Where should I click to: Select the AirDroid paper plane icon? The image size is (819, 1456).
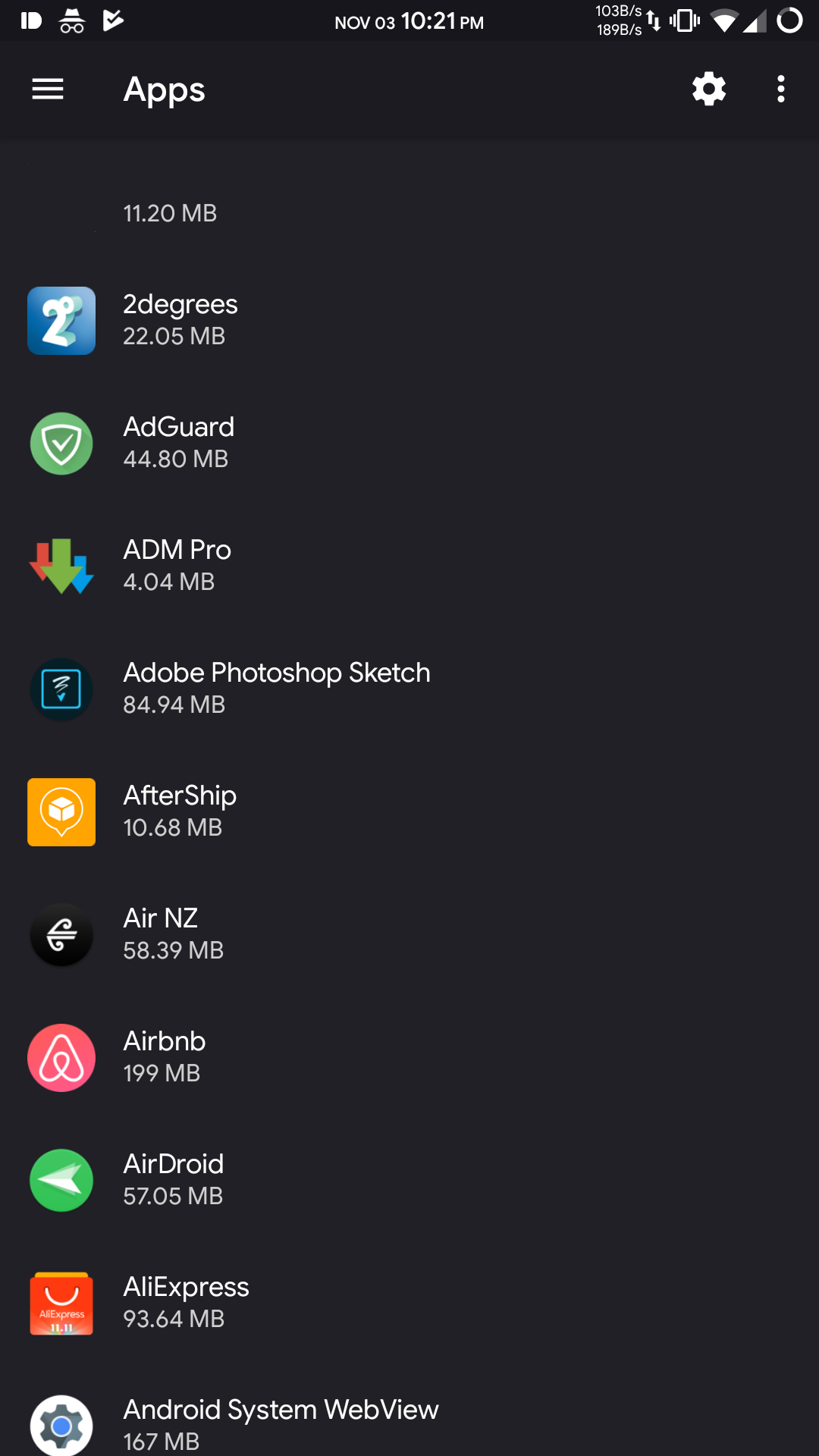point(61,1181)
